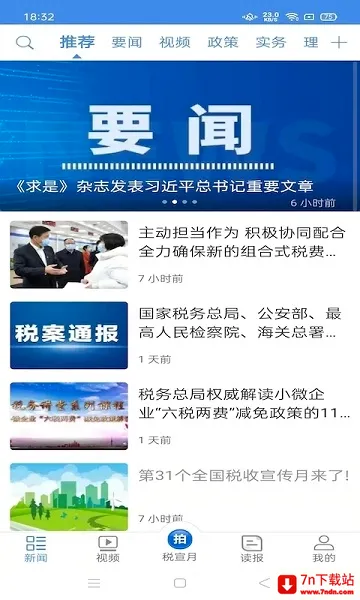Open article 主动担当作为 积极协同配合
360x600 pixels.
pyautogui.click(x=180, y=254)
